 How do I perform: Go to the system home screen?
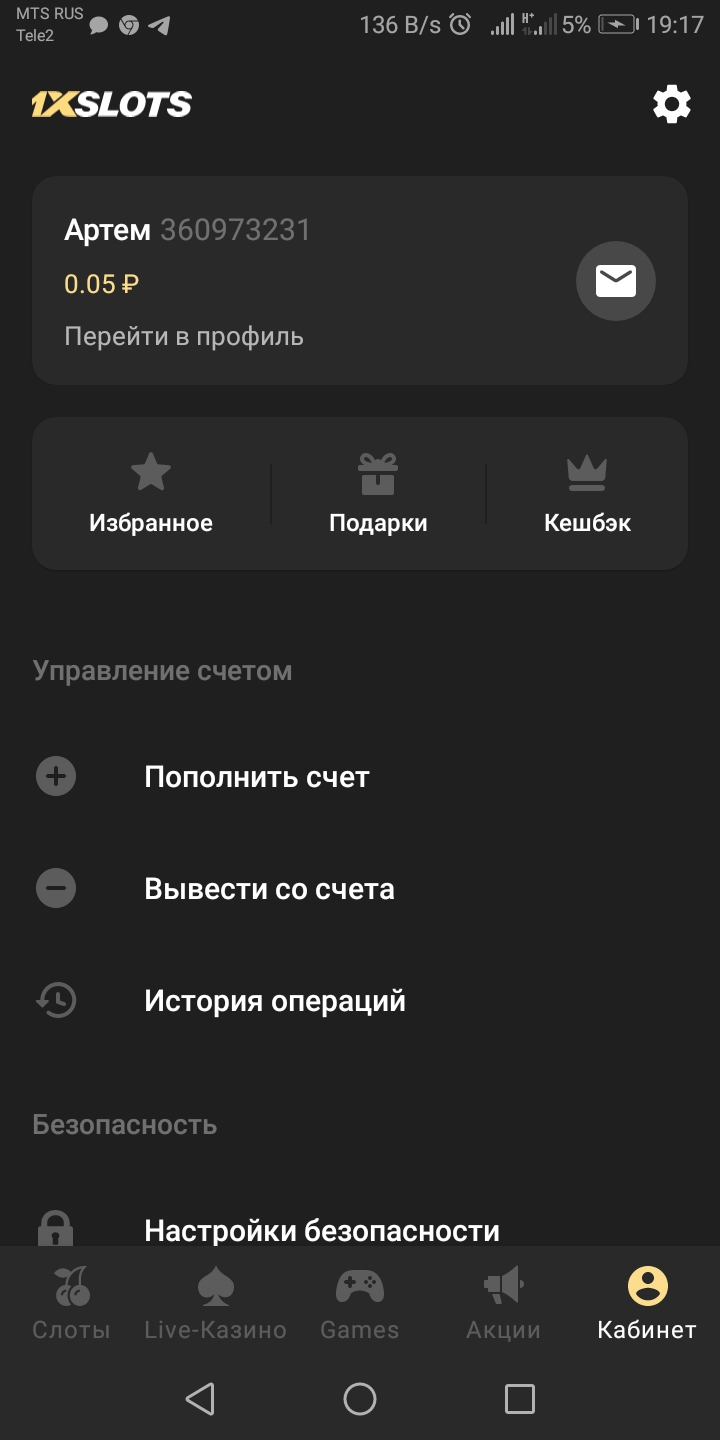360,1399
